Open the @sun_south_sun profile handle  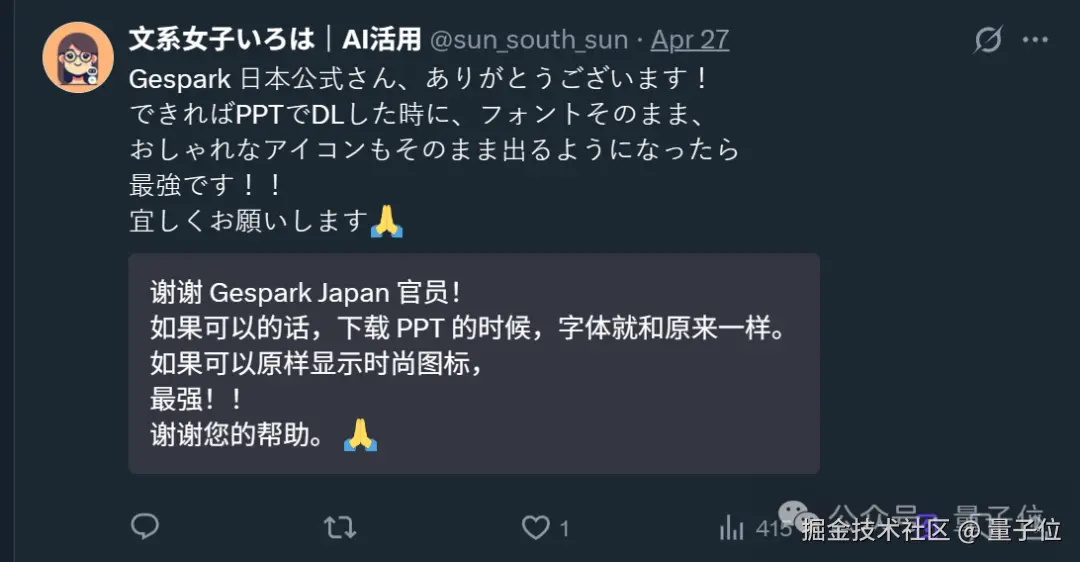pos(529,40)
